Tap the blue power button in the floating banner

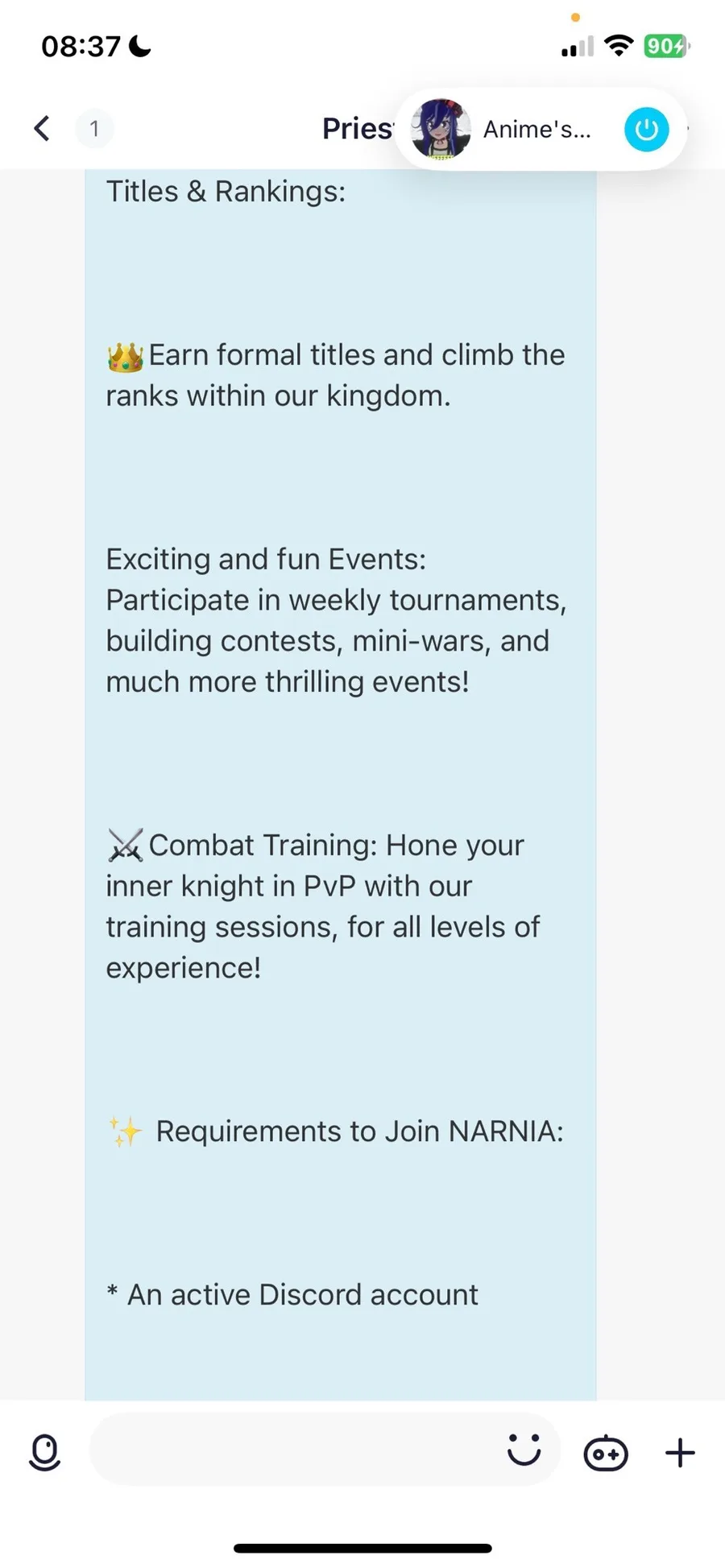pyautogui.click(x=646, y=129)
